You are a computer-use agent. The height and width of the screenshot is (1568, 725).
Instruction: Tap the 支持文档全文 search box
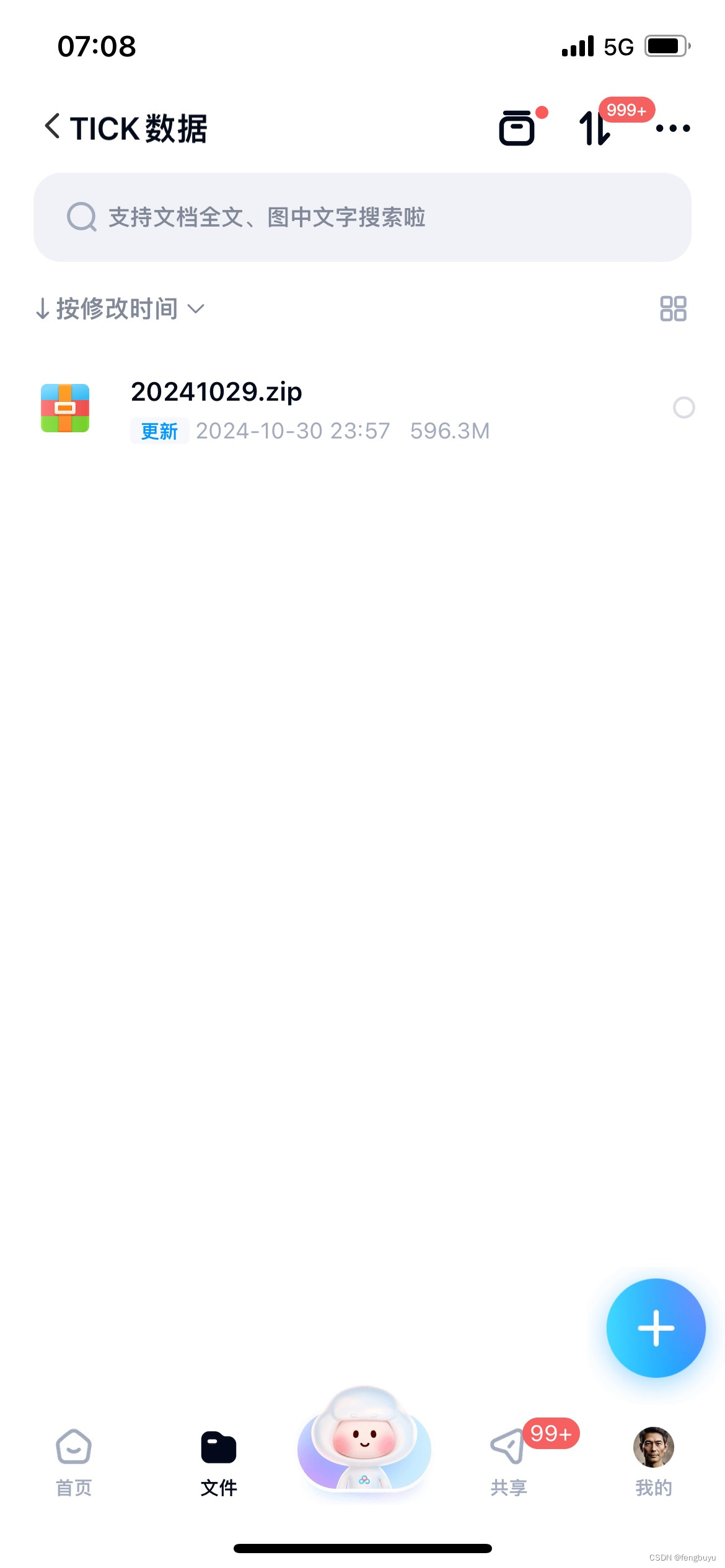pyautogui.click(x=362, y=217)
